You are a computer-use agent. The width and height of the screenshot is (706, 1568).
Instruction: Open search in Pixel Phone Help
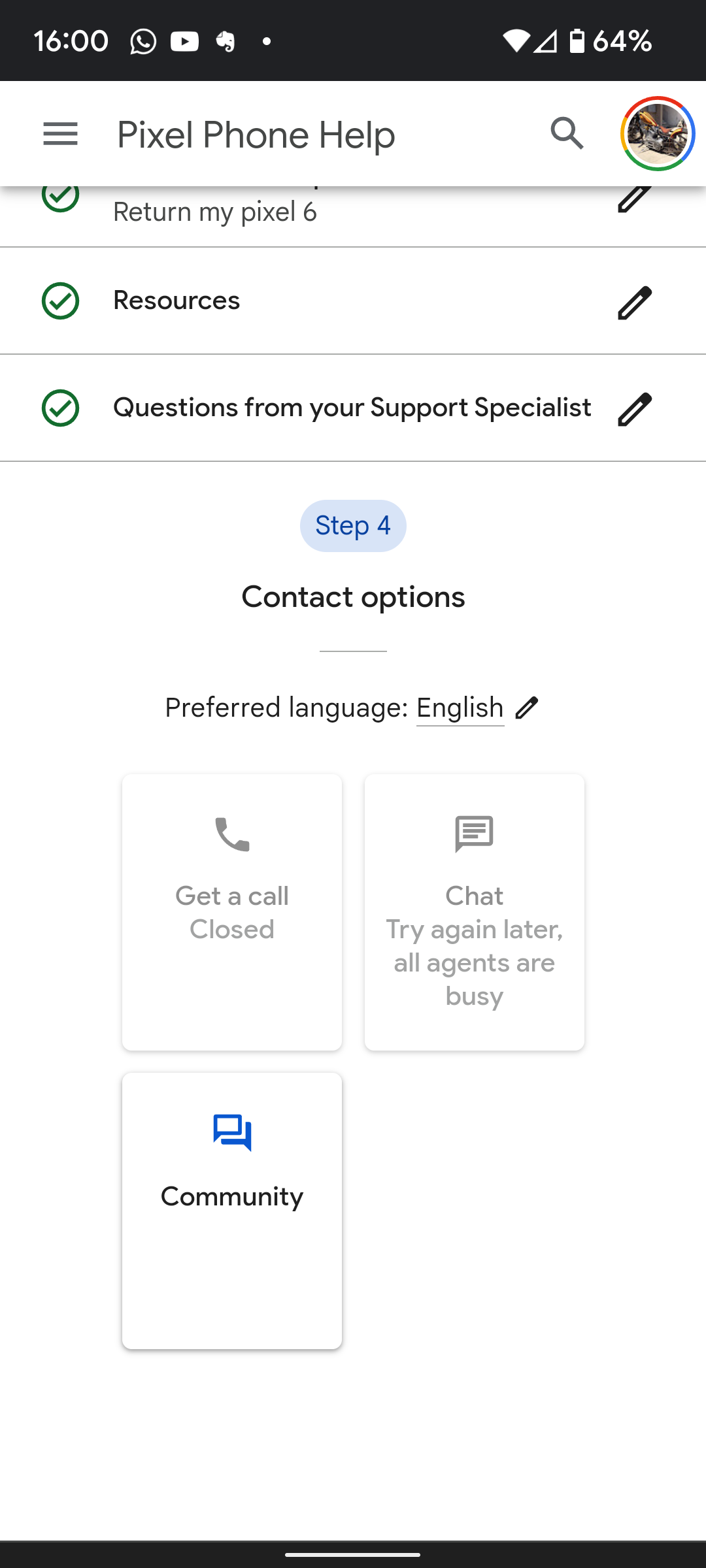(x=567, y=135)
